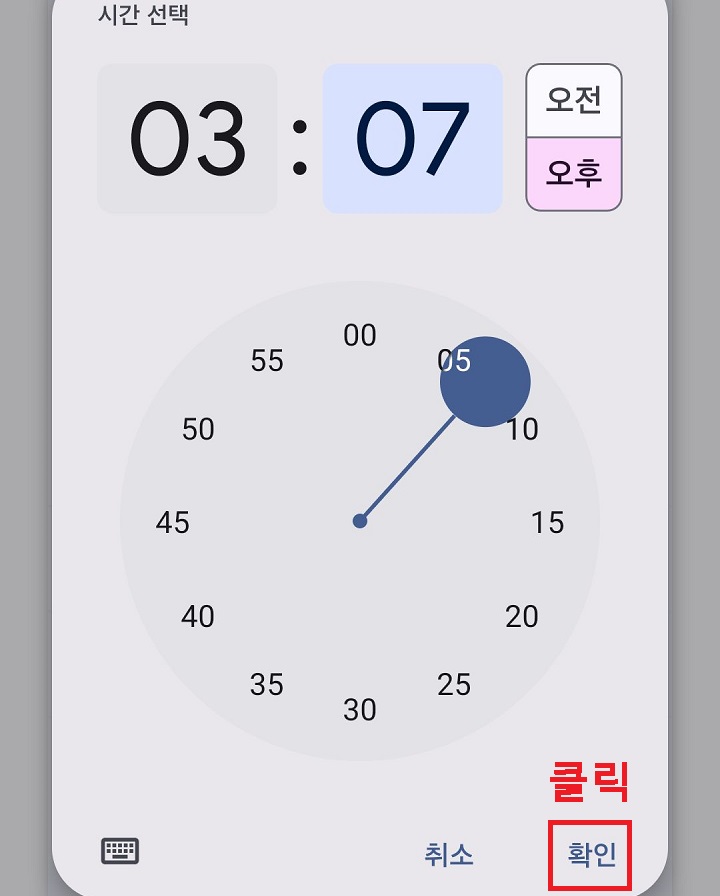
Task: Select minute 35 on the clock face
Action: (267, 684)
